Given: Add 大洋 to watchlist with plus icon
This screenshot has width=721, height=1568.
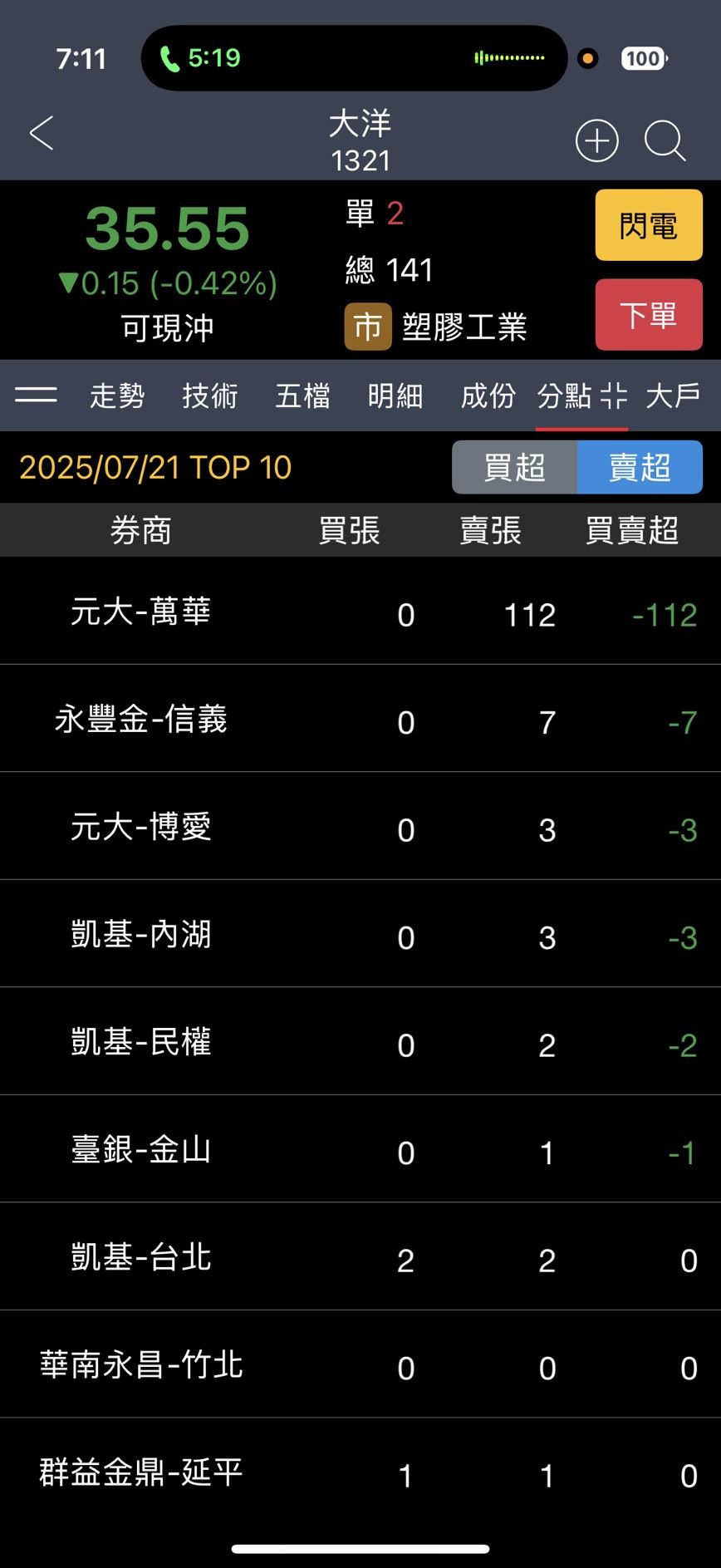Looking at the screenshot, I should point(597,140).
